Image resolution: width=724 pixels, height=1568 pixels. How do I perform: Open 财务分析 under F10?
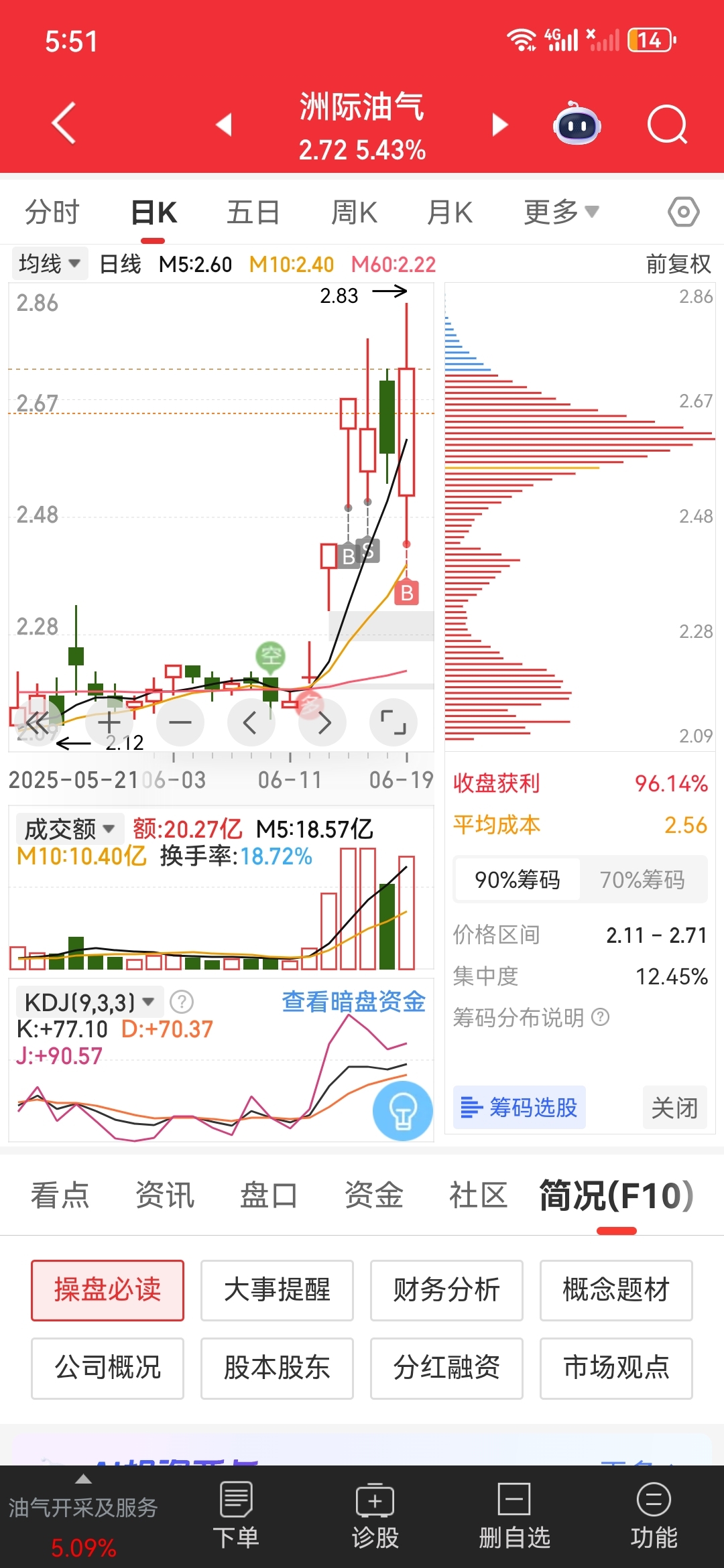click(x=446, y=1290)
